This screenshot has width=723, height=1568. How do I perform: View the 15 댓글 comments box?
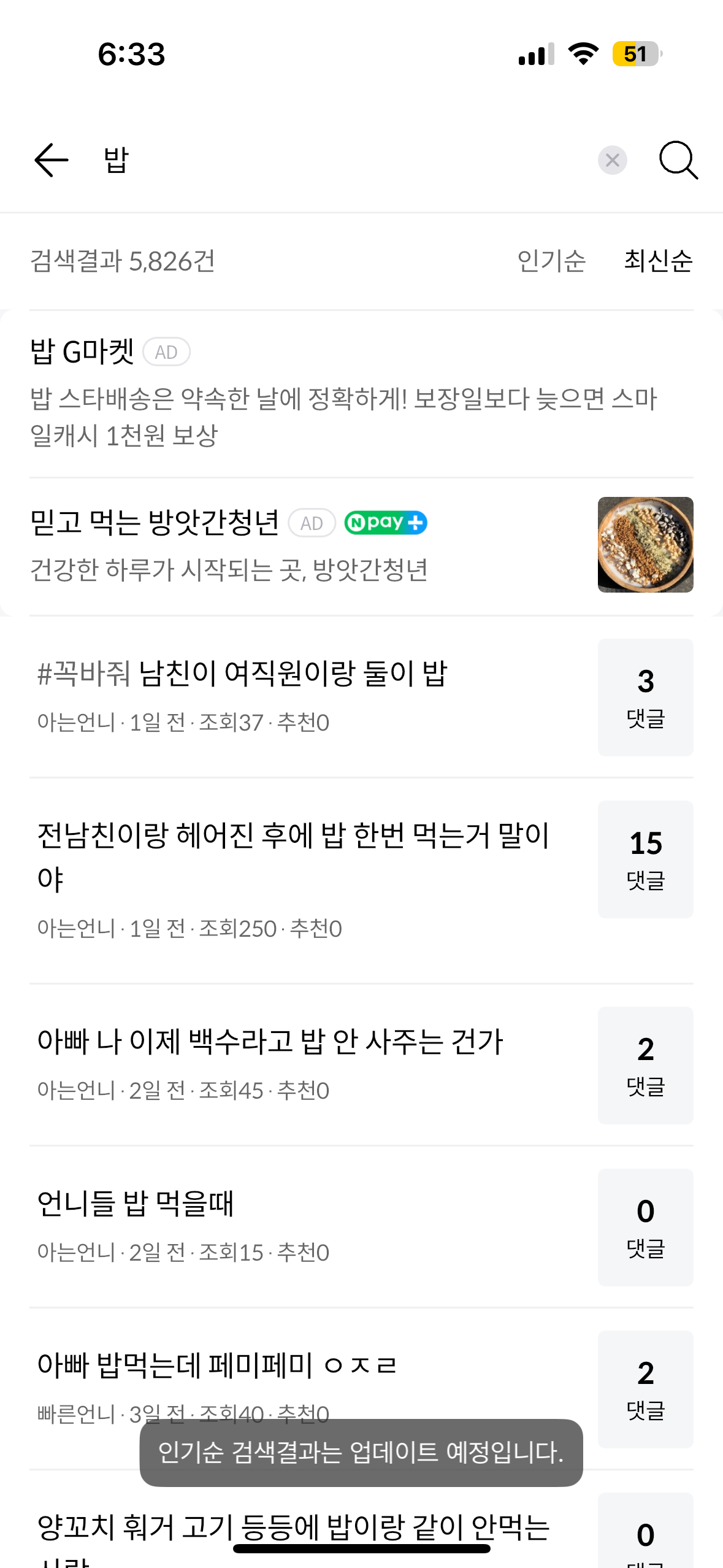(x=645, y=859)
